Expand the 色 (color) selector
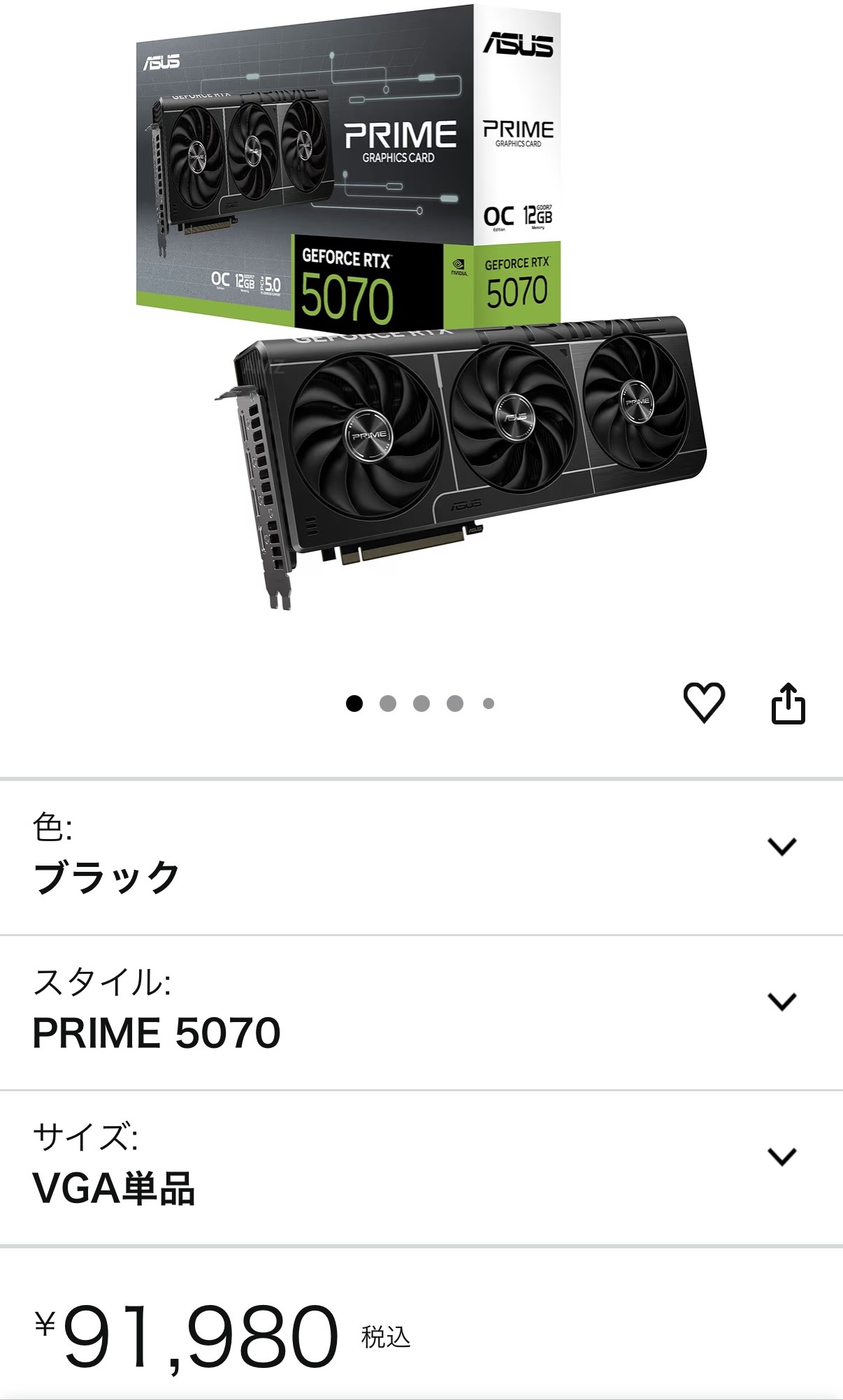The image size is (843, 1400). (x=781, y=847)
